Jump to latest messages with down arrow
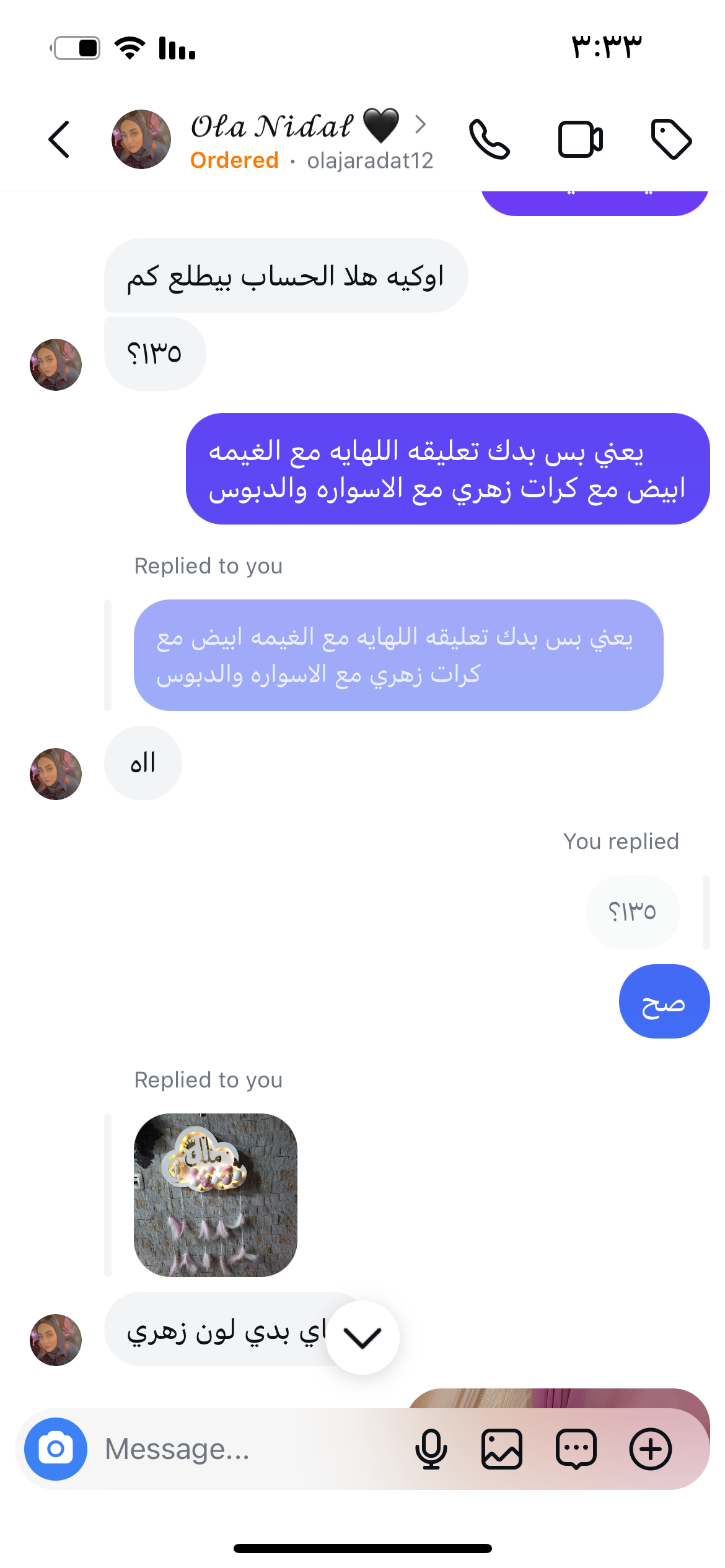This screenshot has height=1568, width=725. tap(362, 1338)
